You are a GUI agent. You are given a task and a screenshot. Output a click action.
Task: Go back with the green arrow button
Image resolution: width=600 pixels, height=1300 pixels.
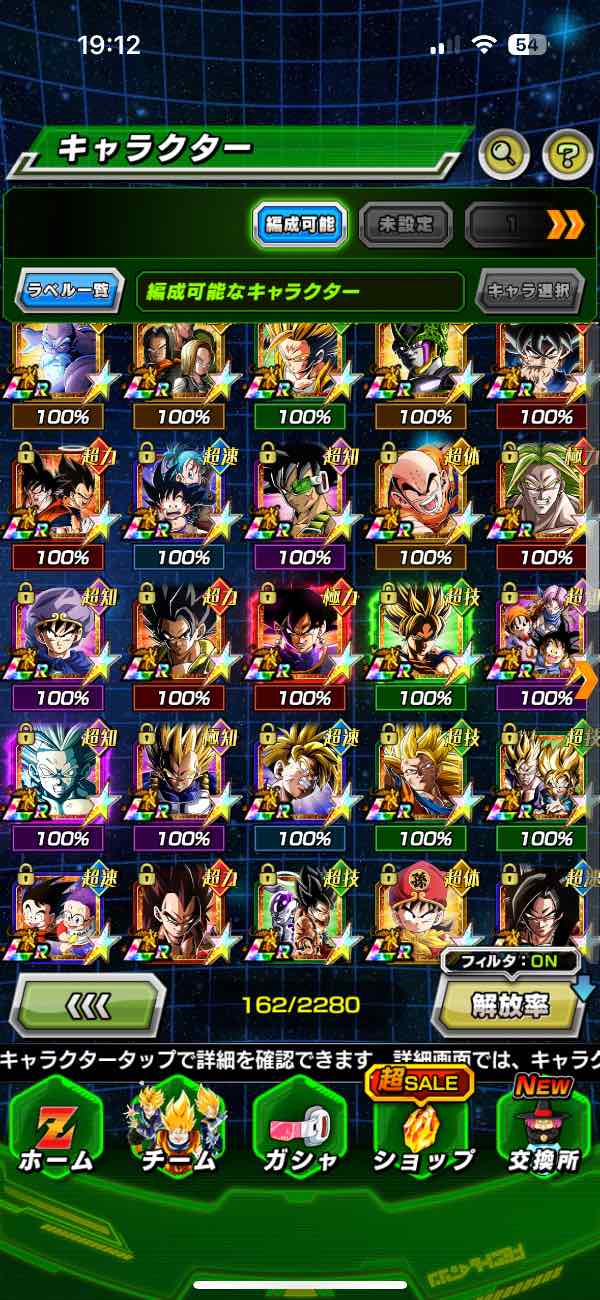click(88, 1004)
